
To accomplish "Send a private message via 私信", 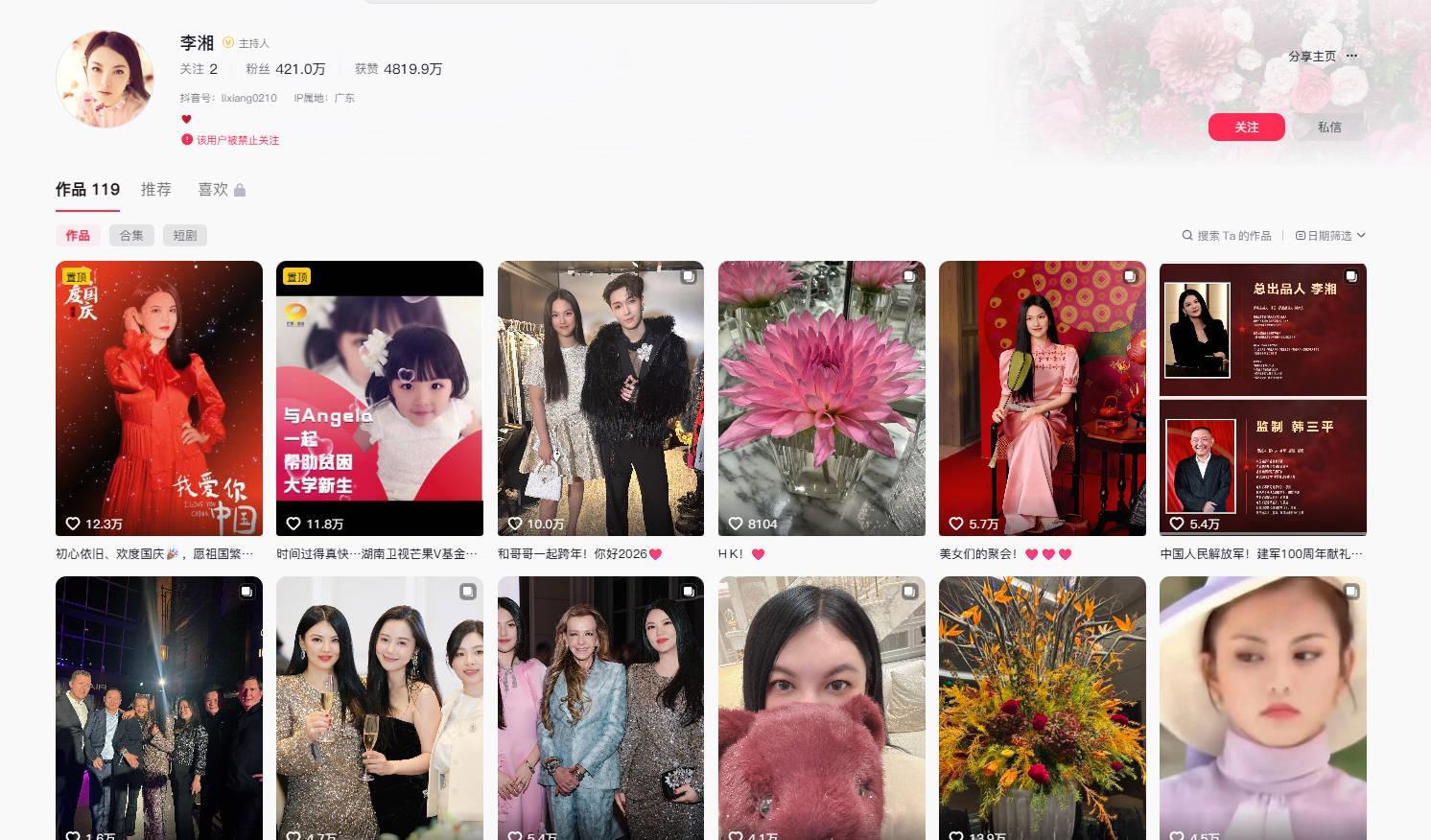I will click(x=1328, y=127).
